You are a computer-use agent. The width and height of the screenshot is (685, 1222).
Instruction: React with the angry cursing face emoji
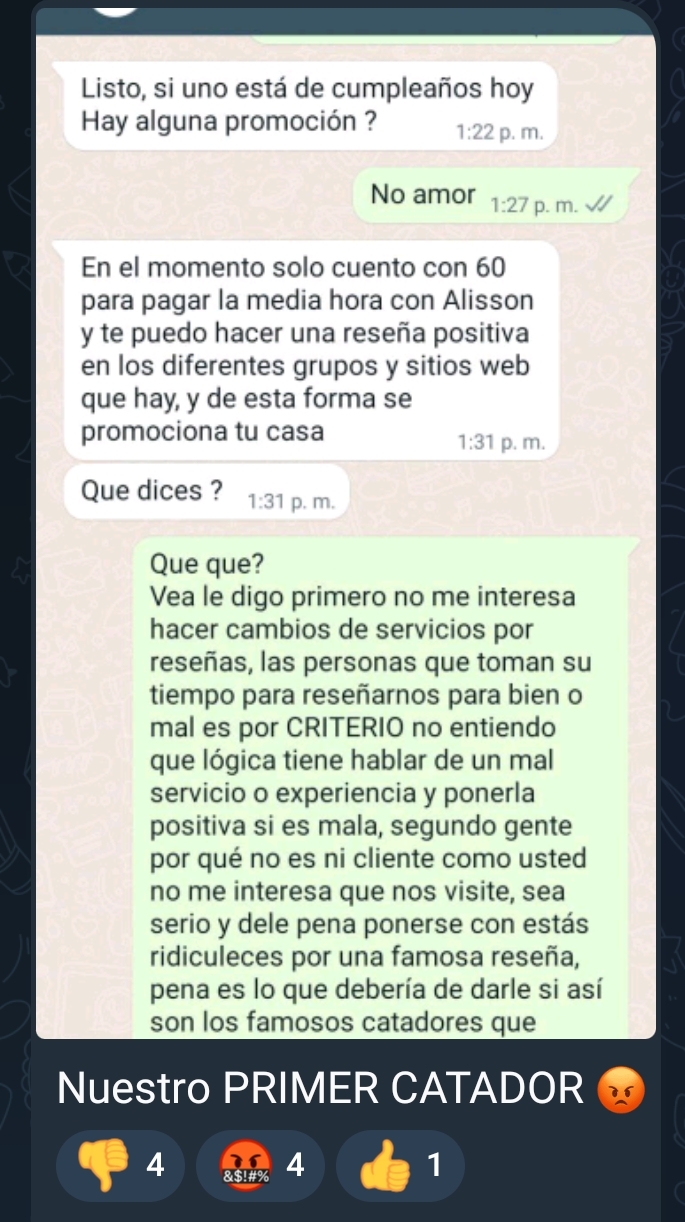[x=260, y=1165]
